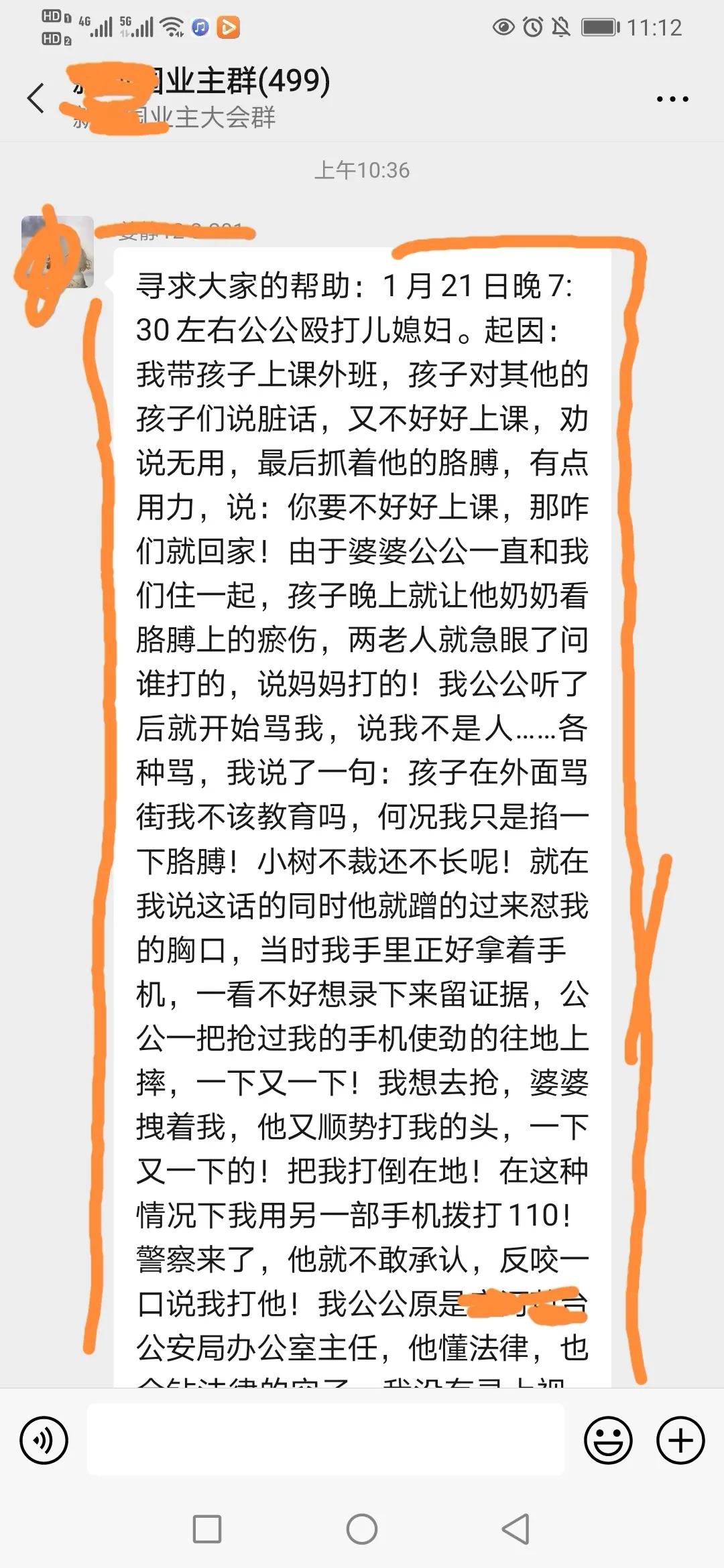
Task: Tap the battery indicator
Action: [x=599, y=25]
